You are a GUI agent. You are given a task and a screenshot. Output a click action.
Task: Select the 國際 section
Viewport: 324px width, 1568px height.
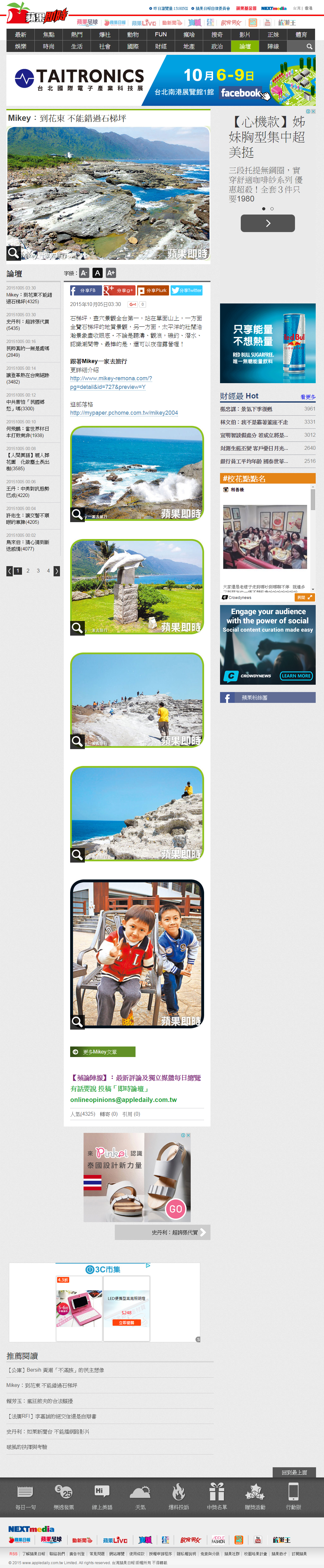tap(133, 46)
